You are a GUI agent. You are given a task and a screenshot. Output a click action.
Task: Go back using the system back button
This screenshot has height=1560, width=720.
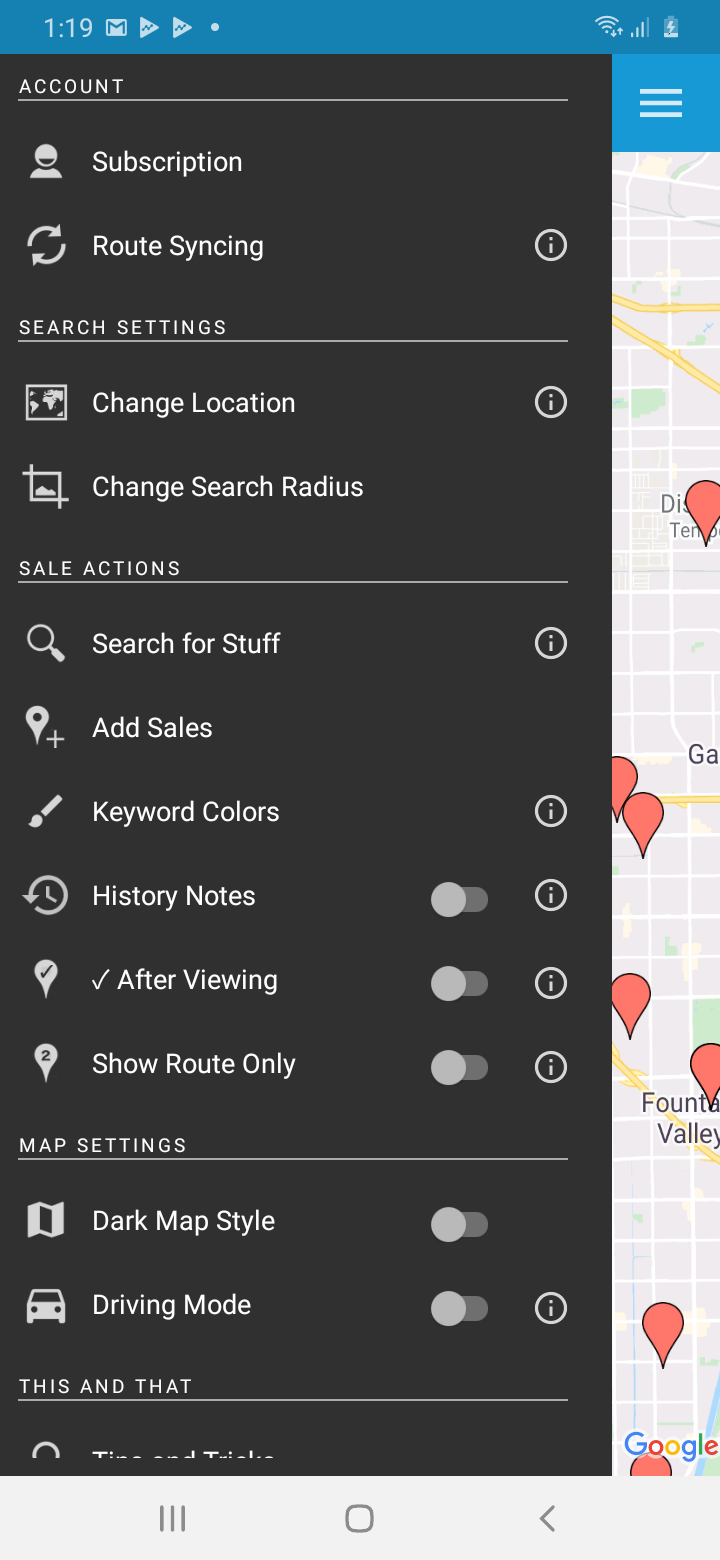coord(547,1518)
